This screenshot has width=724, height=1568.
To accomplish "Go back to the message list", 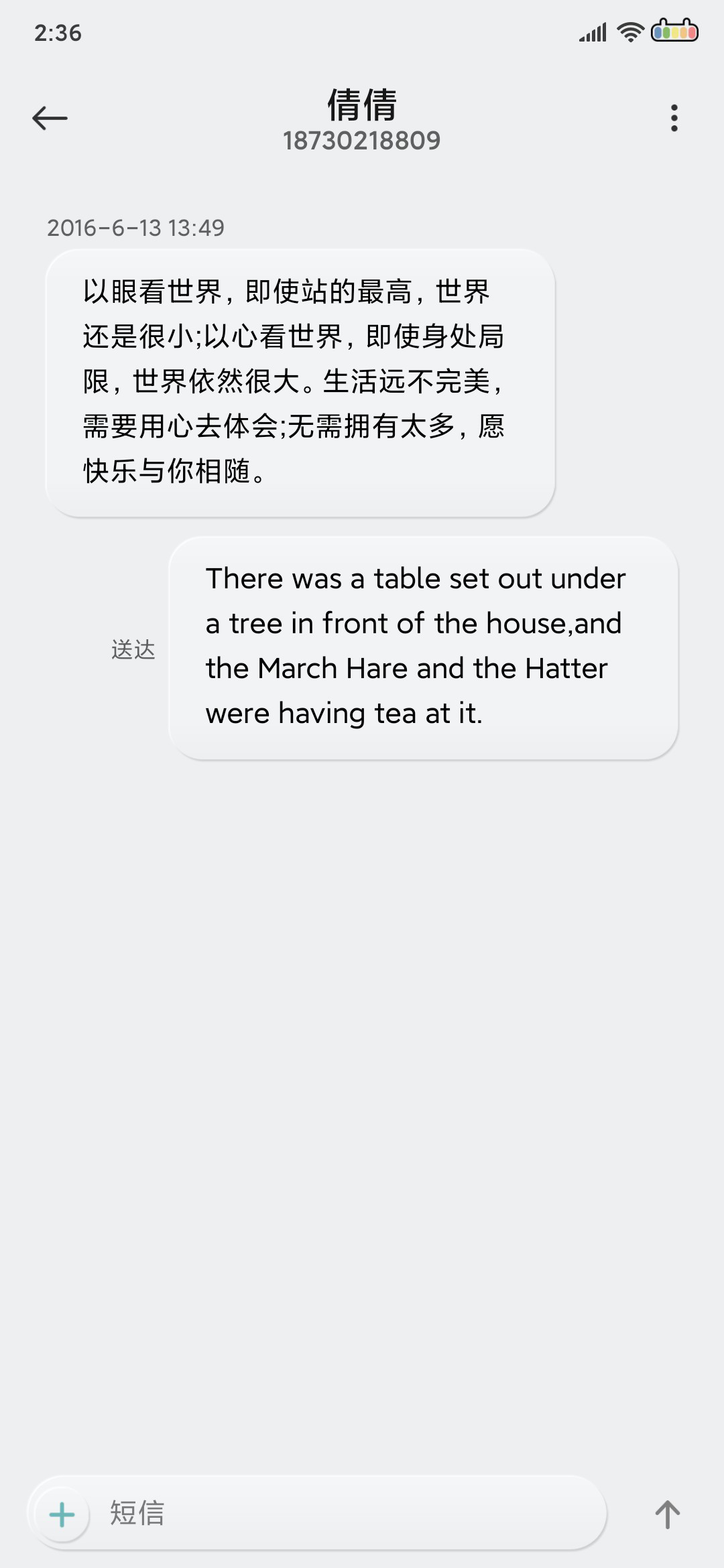I will [x=50, y=118].
